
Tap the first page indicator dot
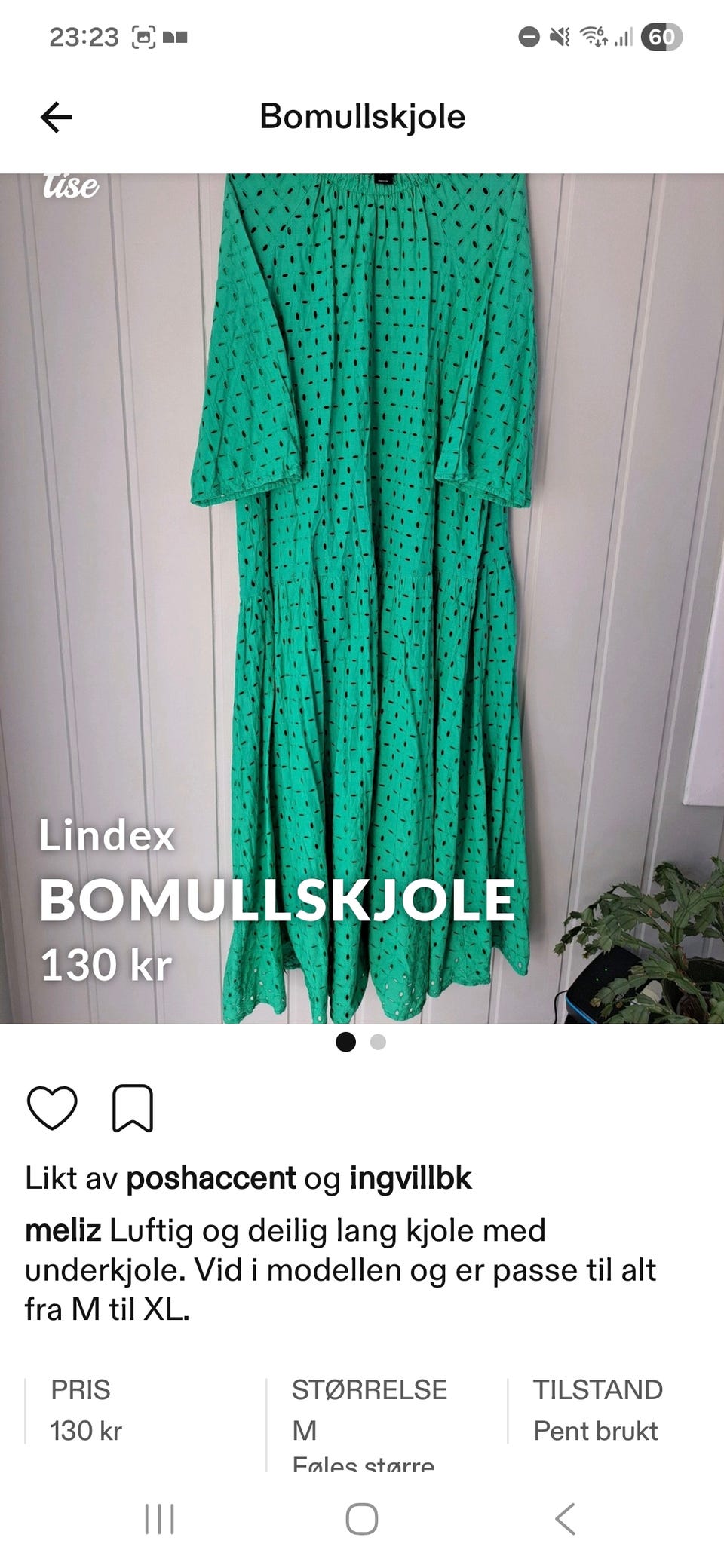click(x=348, y=1041)
